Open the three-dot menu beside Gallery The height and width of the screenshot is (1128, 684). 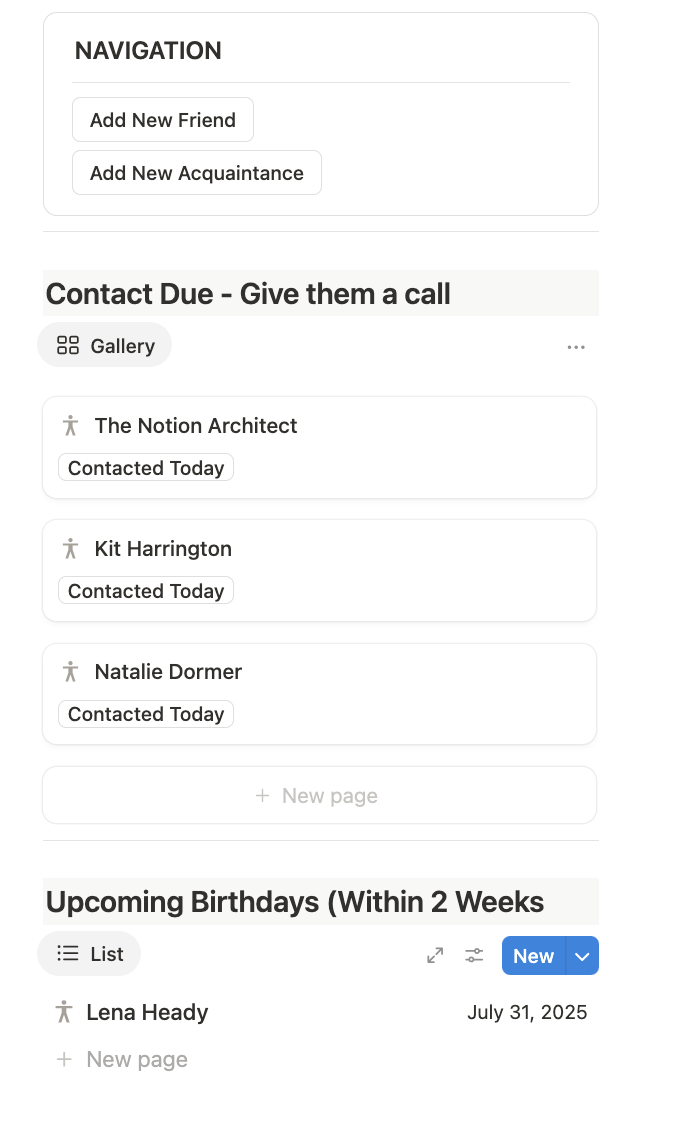coord(575,347)
